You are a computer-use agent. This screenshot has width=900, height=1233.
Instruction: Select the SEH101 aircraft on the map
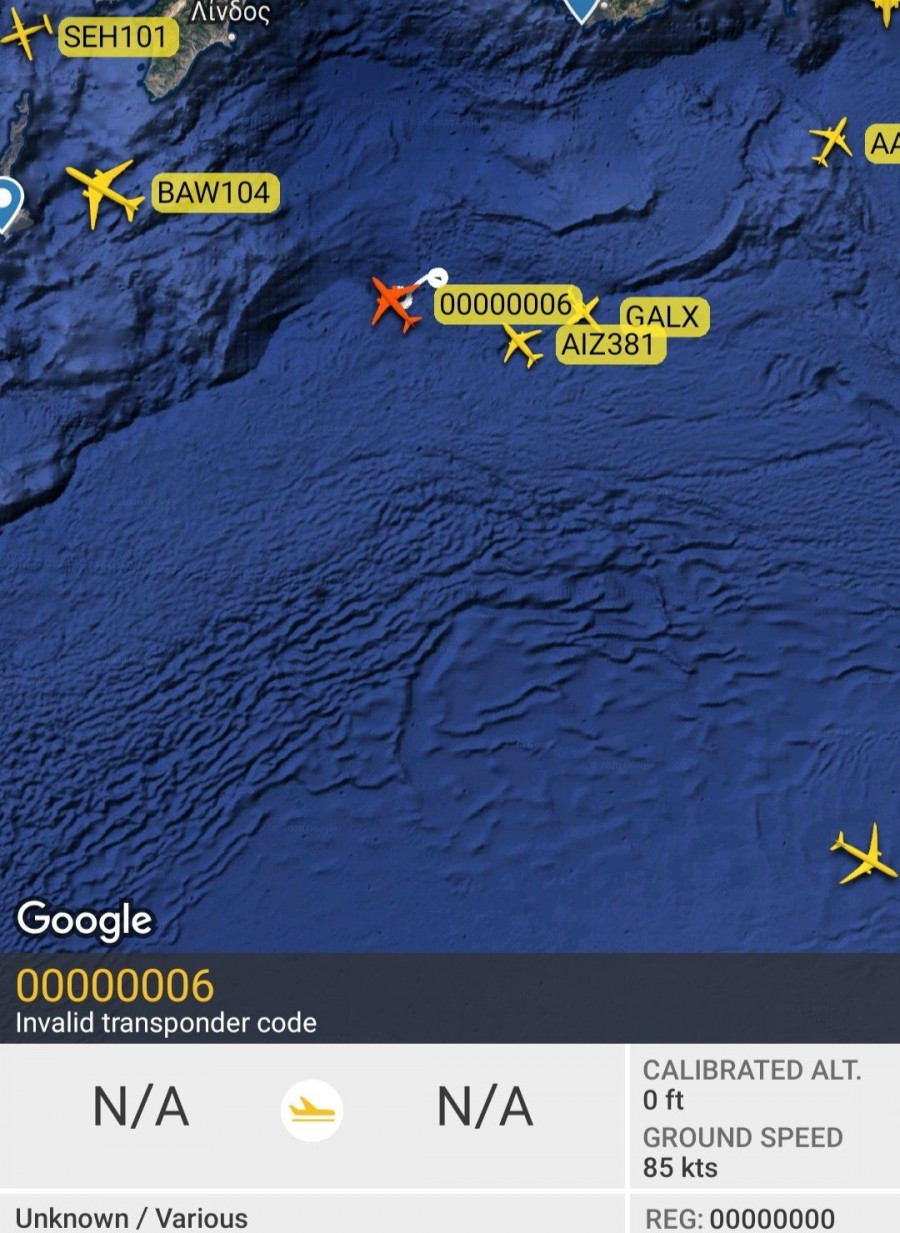pos(25,35)
